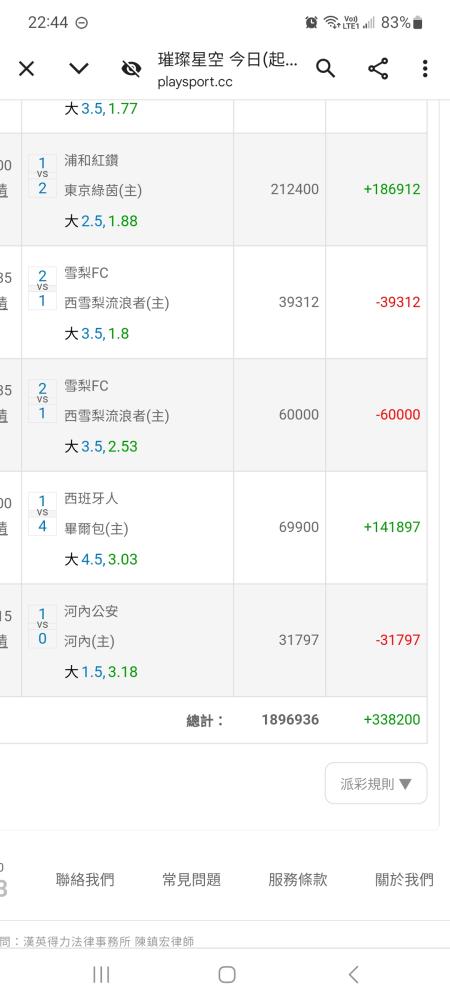450x1000 pixels.
Task: Open 常見問題 page
Action: coord(191,879)
